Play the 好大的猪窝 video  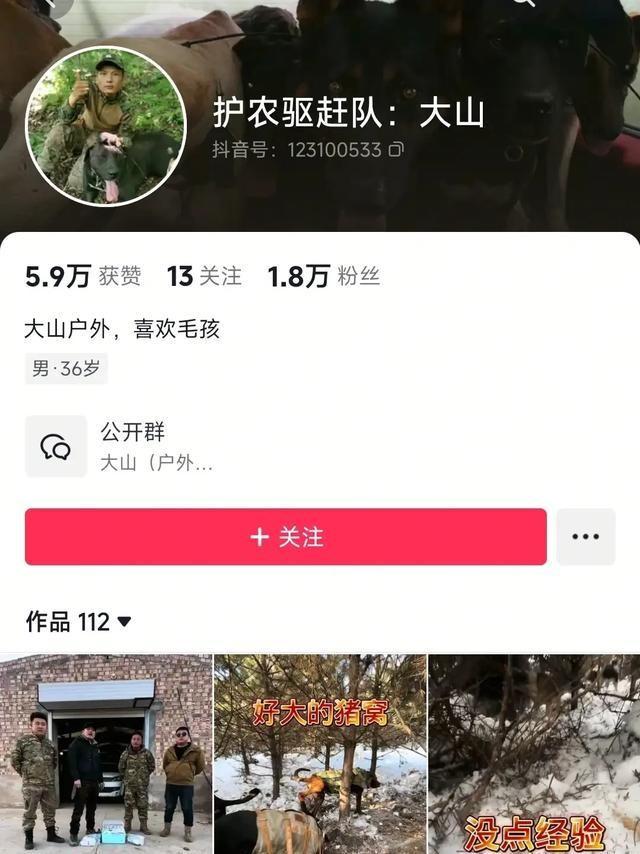[320, 754]
